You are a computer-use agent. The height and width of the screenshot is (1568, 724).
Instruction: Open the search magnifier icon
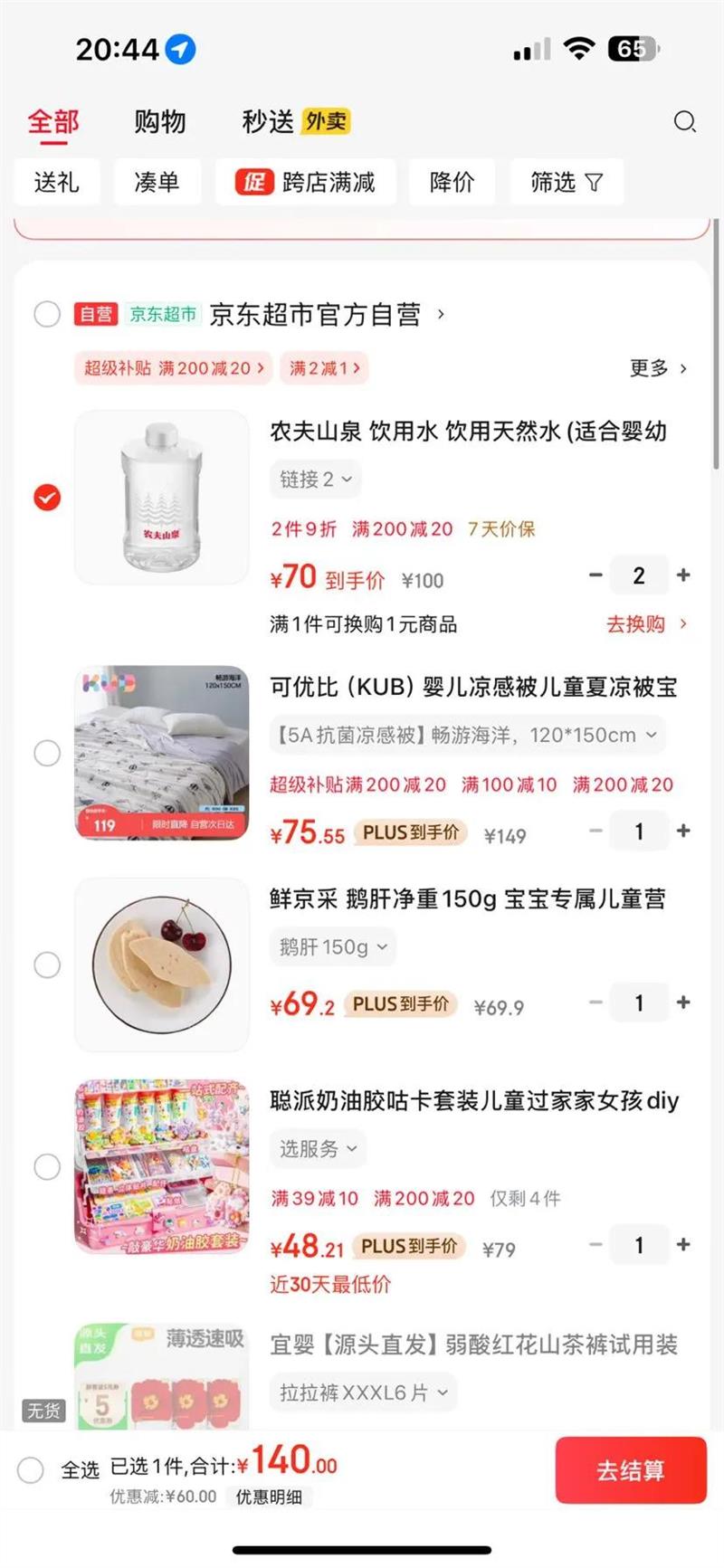684,122
